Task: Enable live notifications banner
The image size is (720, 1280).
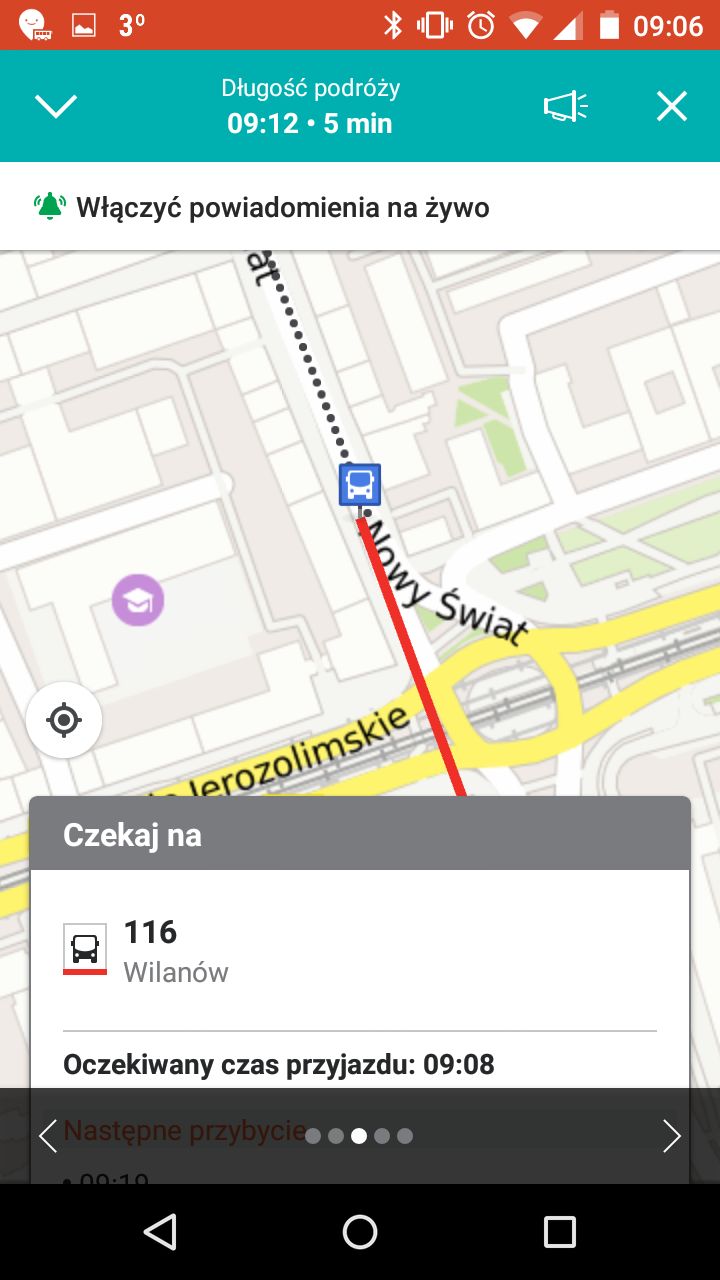Action: [x=360, y=207]
